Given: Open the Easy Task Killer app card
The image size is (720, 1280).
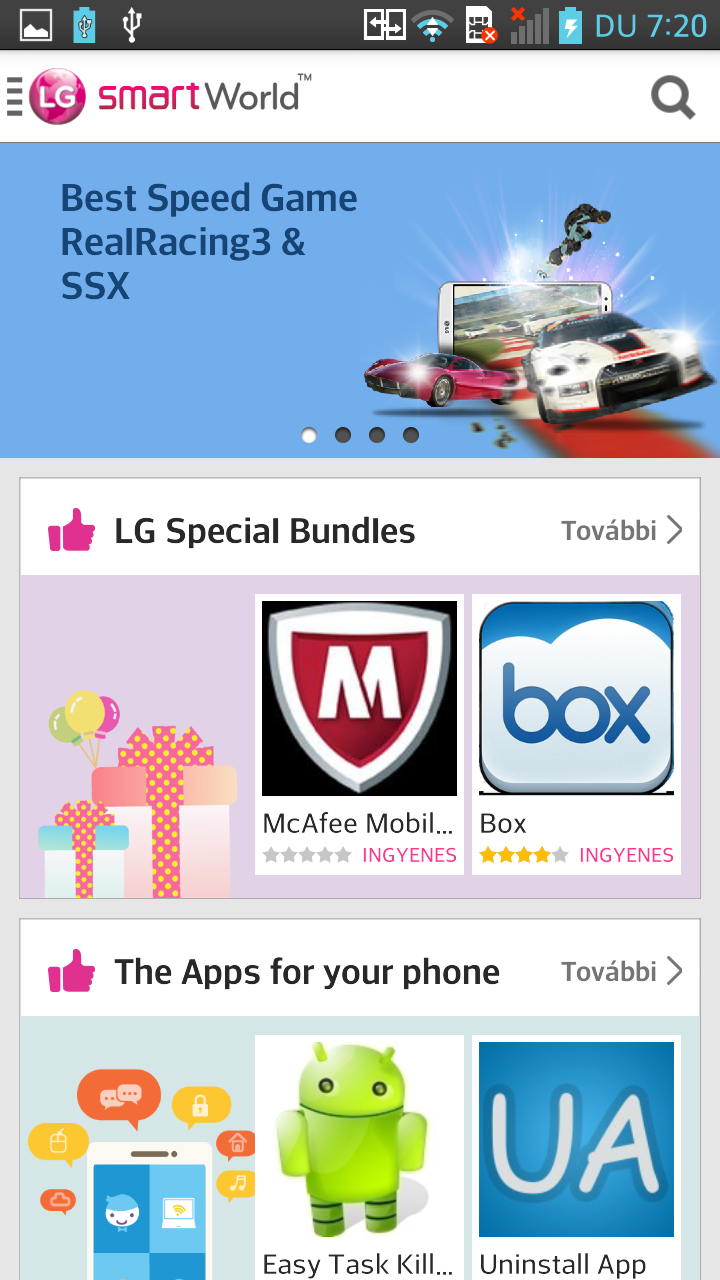Looking at the screenshot, I should click(359, 1155).
